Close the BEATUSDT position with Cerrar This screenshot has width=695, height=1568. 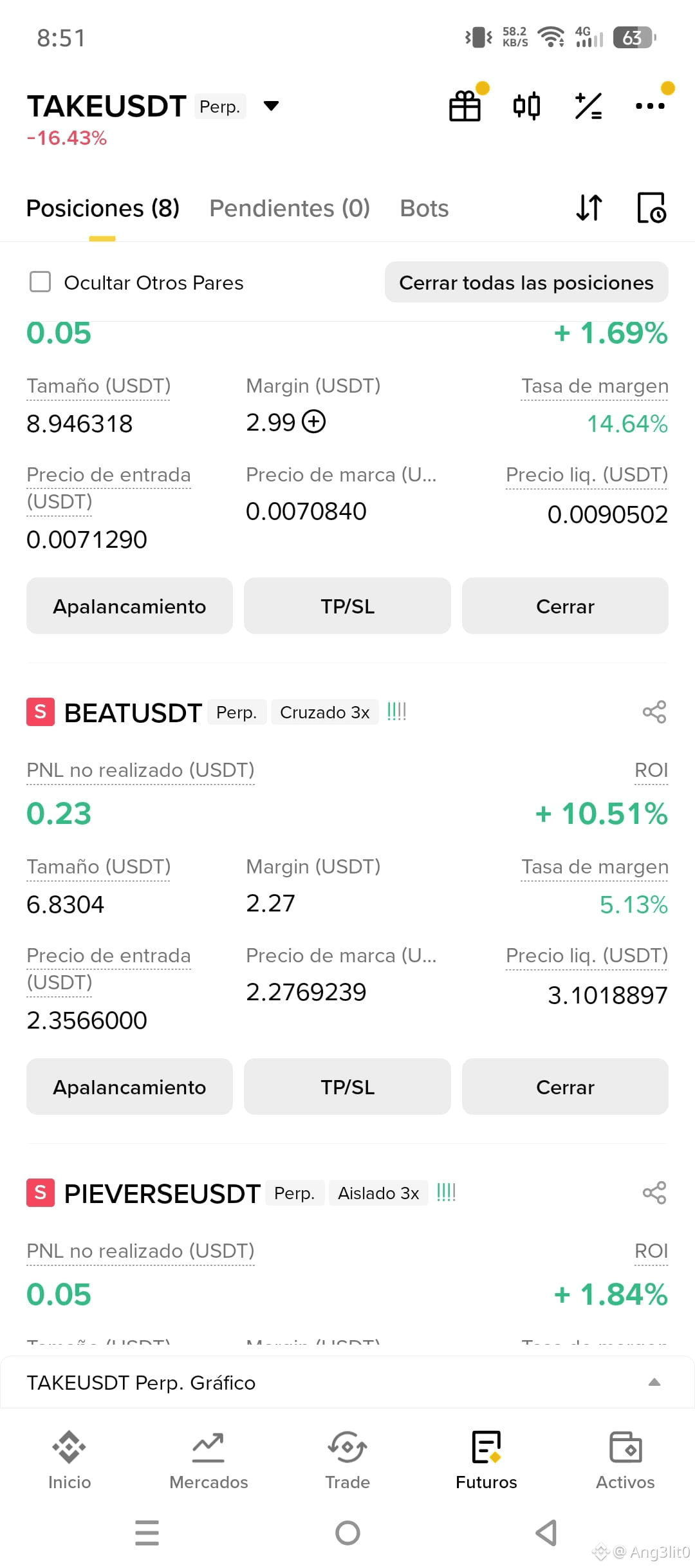565,1087
